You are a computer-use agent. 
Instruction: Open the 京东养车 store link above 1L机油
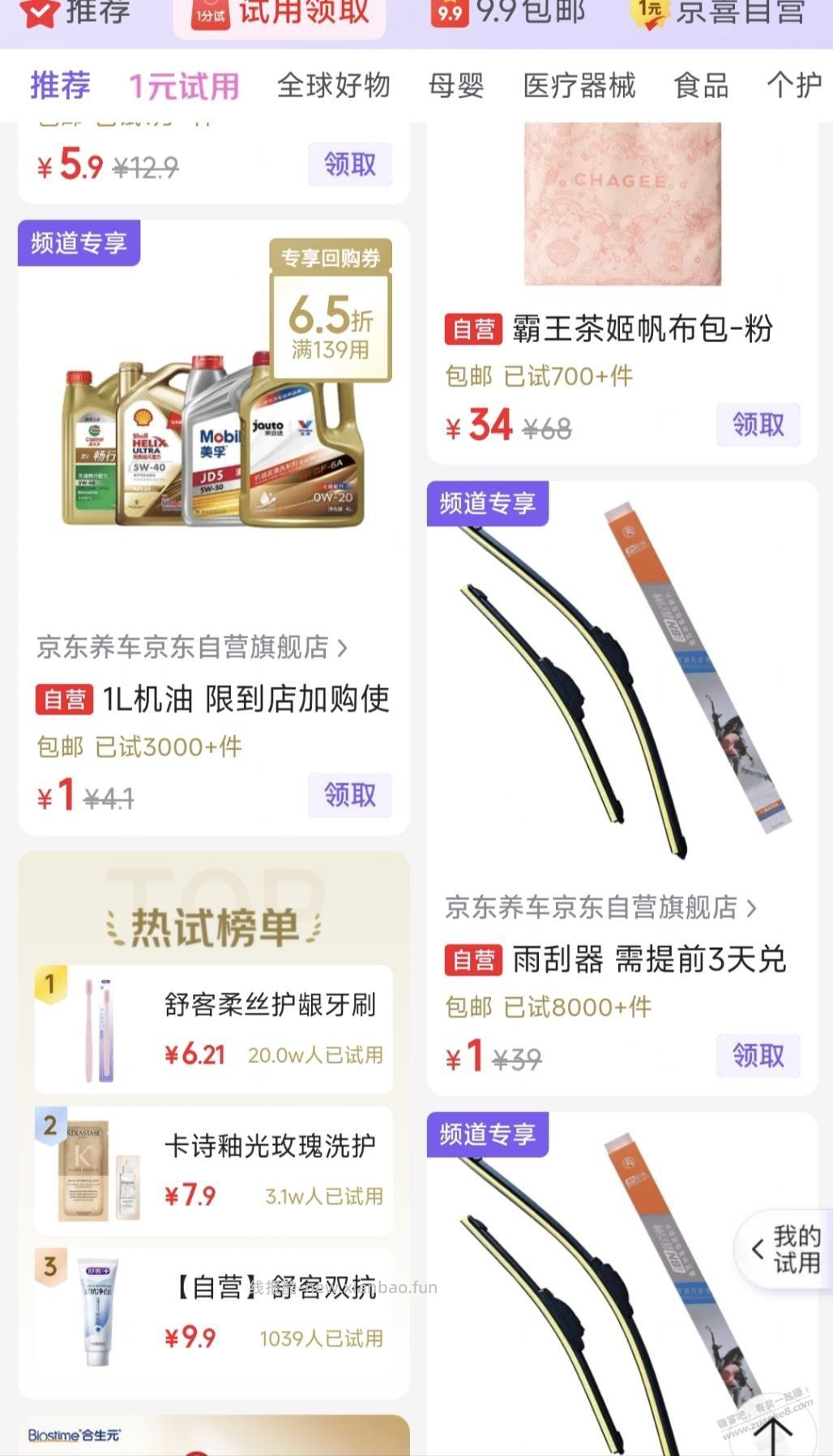coord(192,648)
